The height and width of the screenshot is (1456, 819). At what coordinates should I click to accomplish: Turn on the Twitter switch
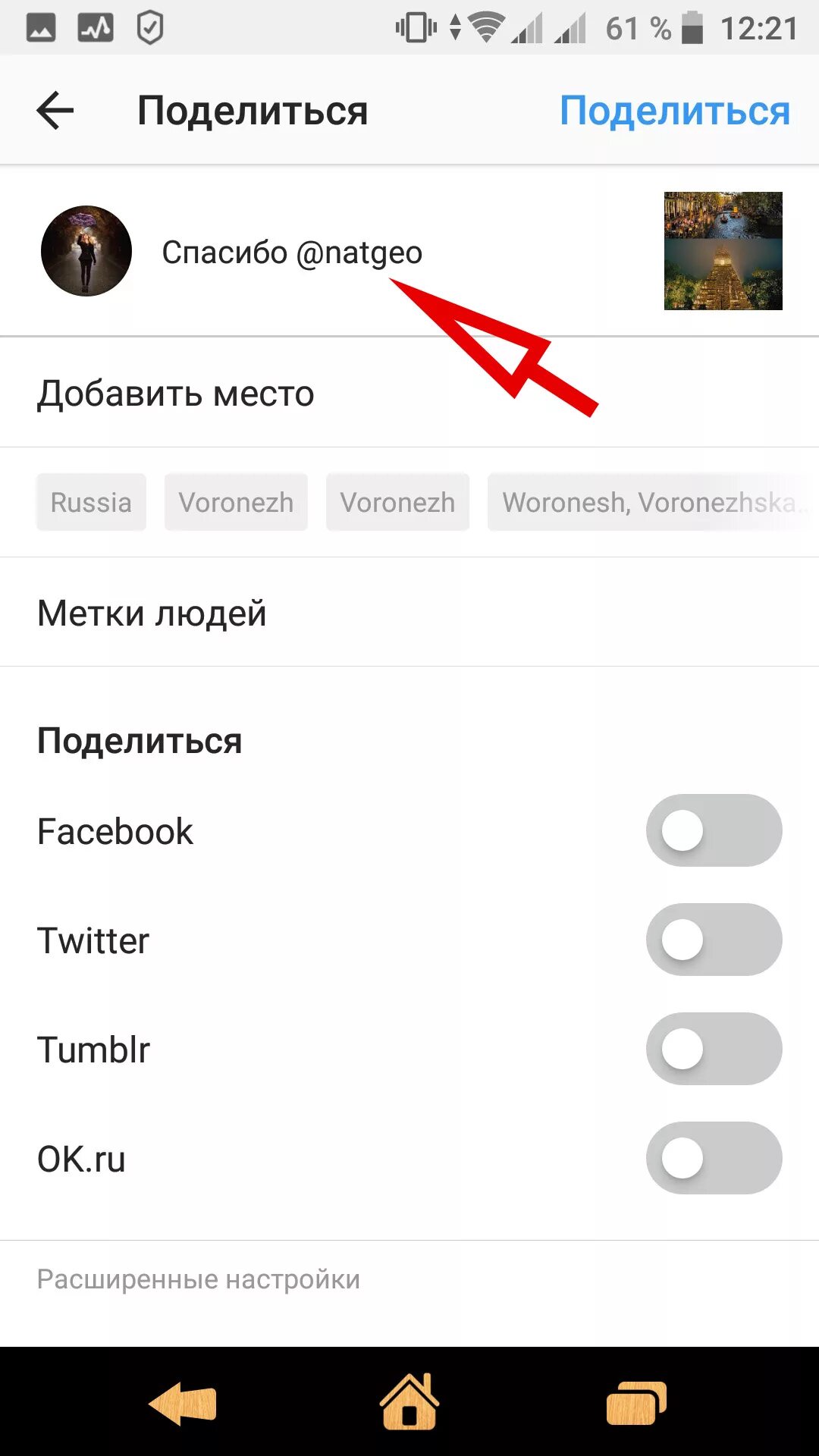coord(714,940)
